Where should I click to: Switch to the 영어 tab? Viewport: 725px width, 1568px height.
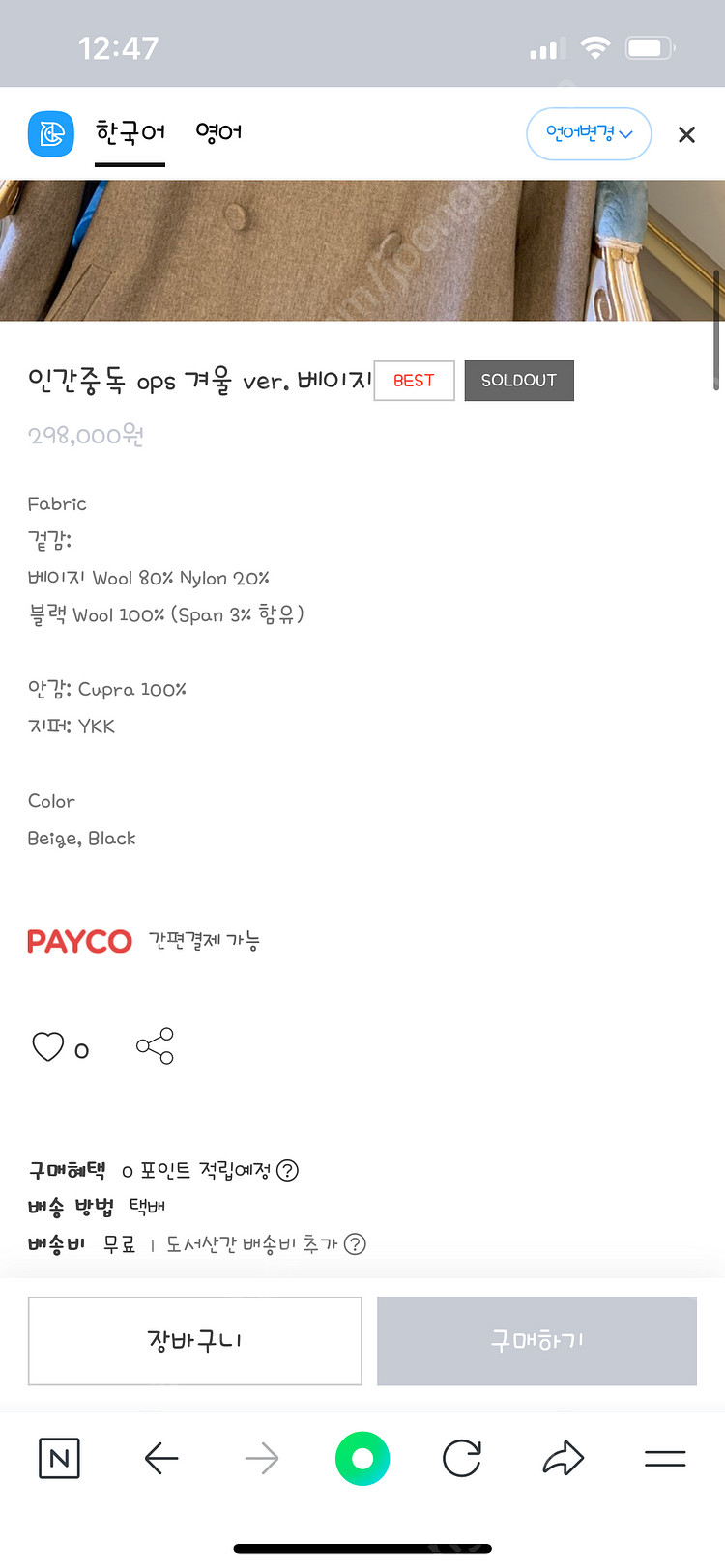(218, 132)
